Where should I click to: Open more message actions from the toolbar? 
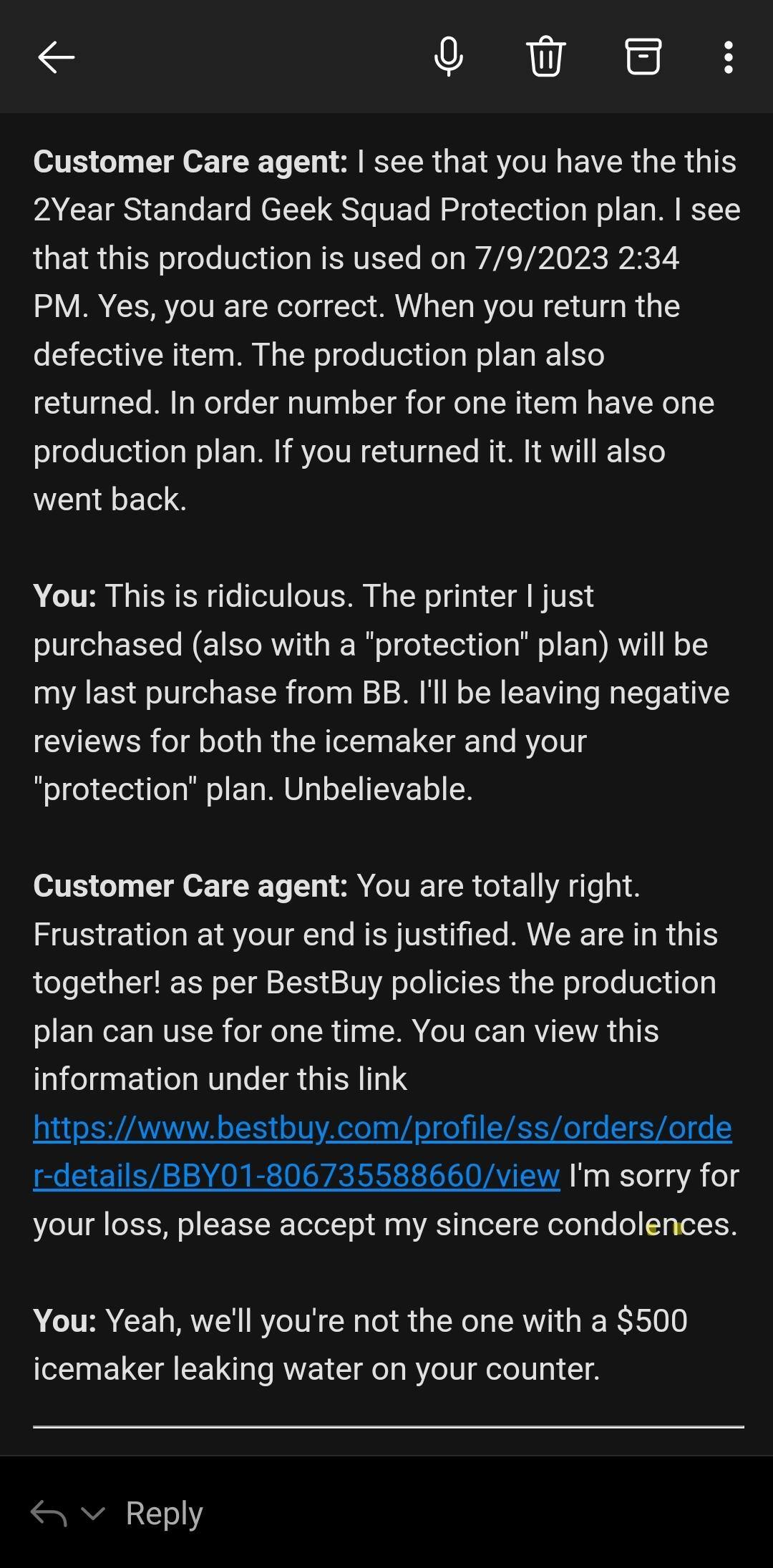coord(727,57)
